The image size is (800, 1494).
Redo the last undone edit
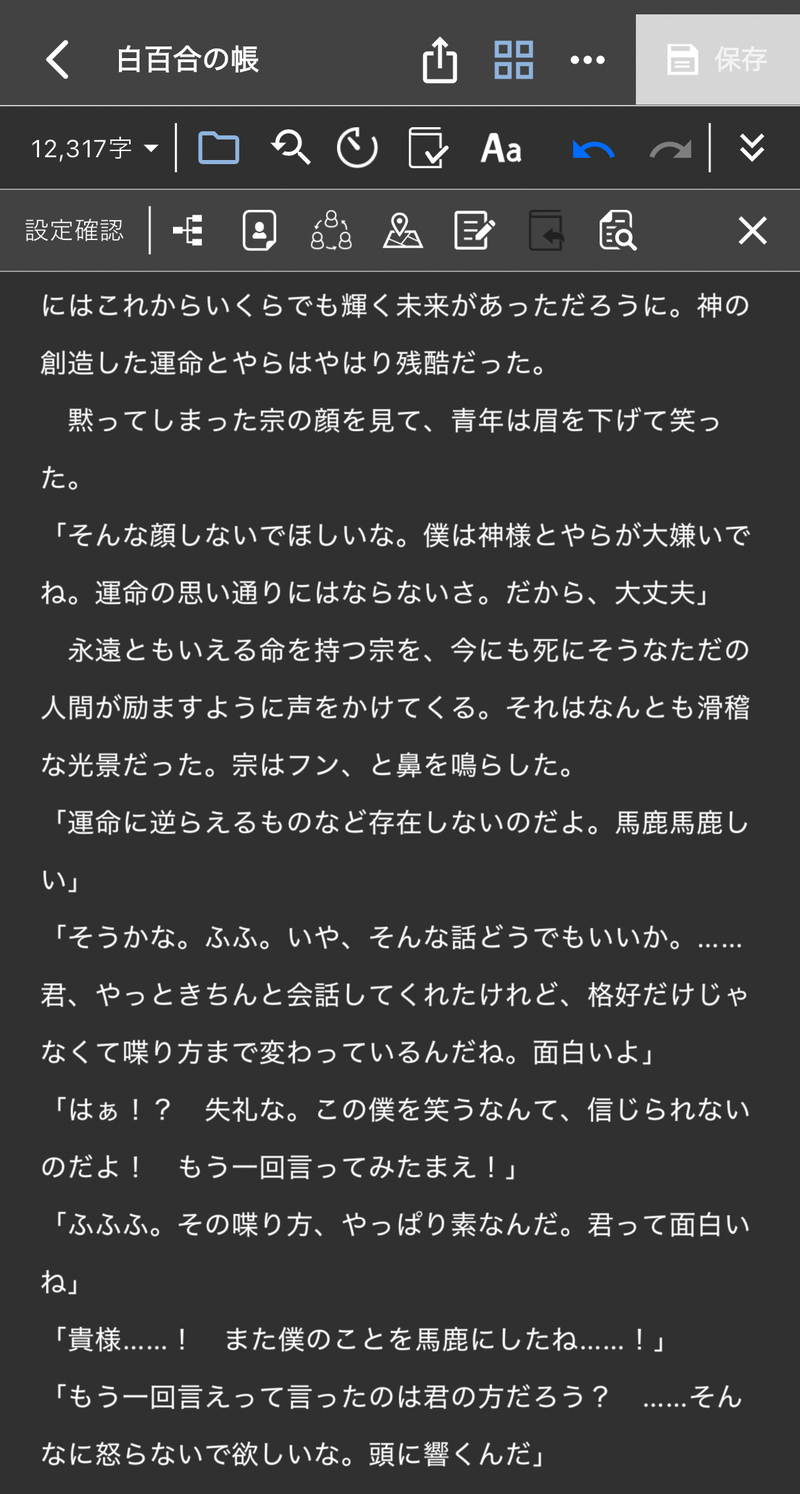pos(670,149)
